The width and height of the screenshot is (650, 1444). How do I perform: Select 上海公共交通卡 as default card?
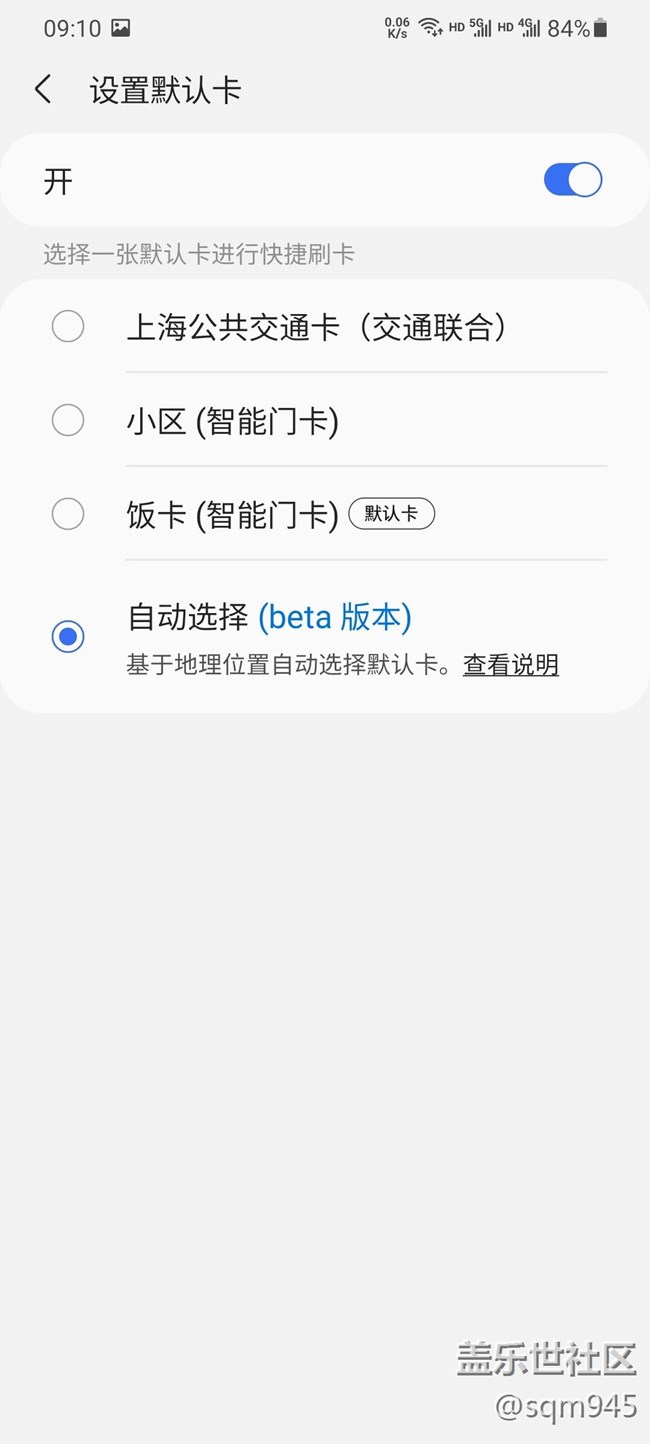click(68, 326)
